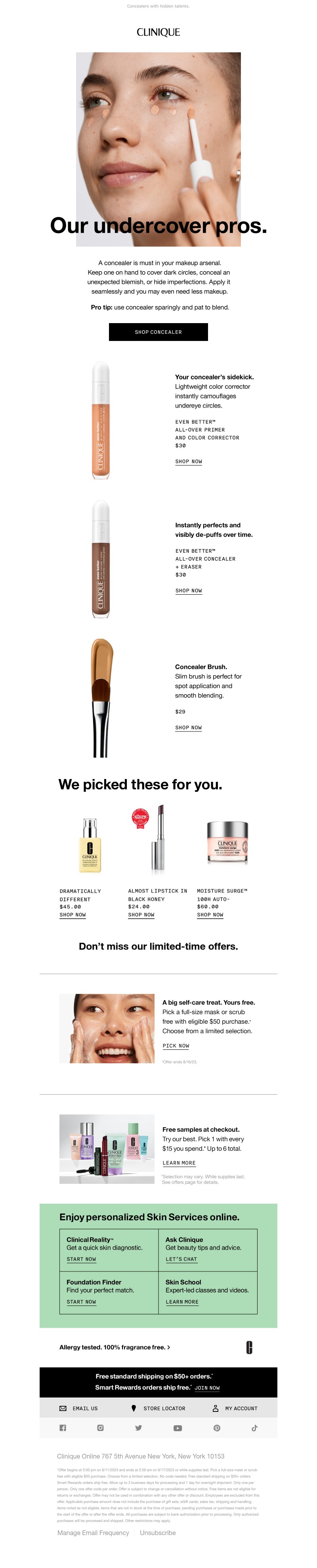The width and height of the screenshot is (317, 1568).
Task: Shop now for Dramatically Different
Action: click(x=73, y=914)
